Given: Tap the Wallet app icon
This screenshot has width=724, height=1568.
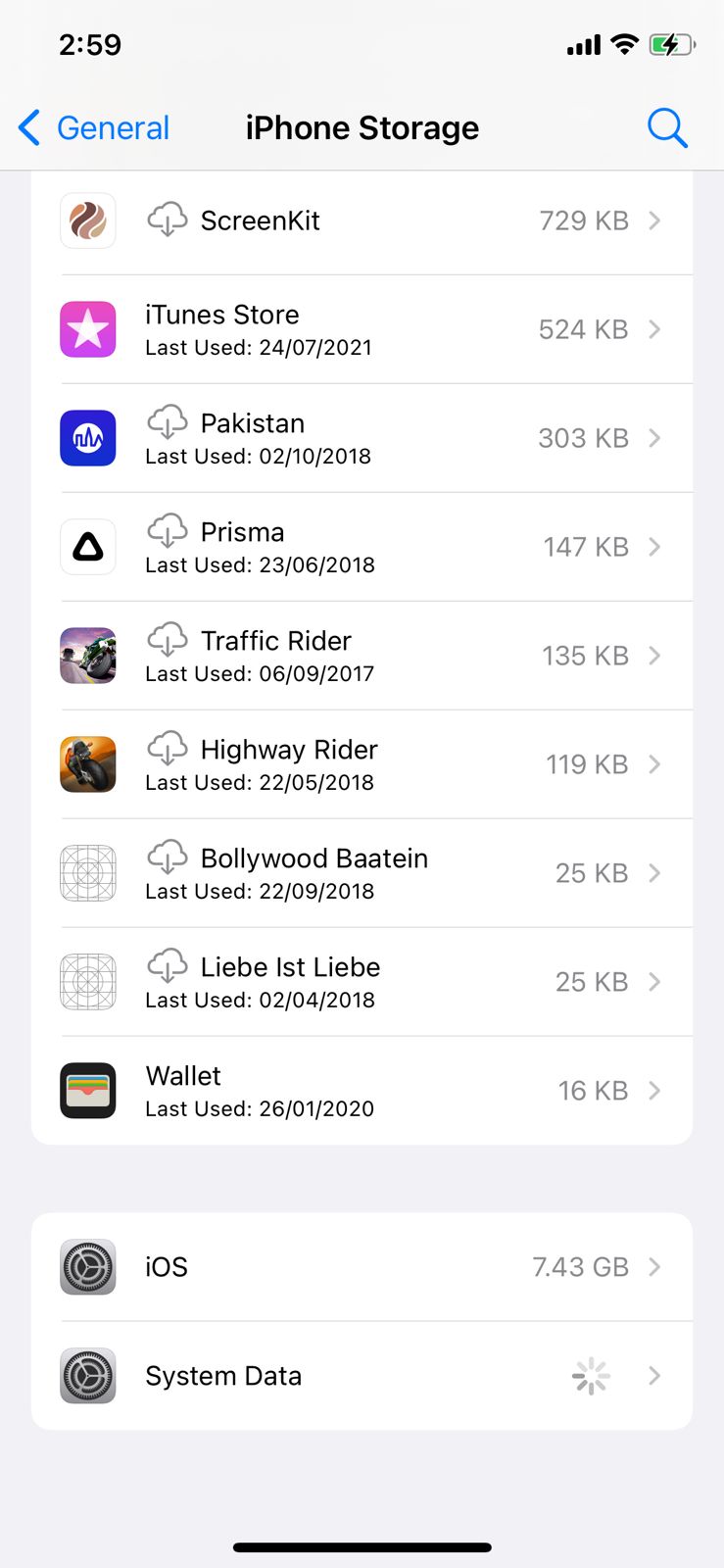Looking at the screenshot, I should [x=87, y=1090].
